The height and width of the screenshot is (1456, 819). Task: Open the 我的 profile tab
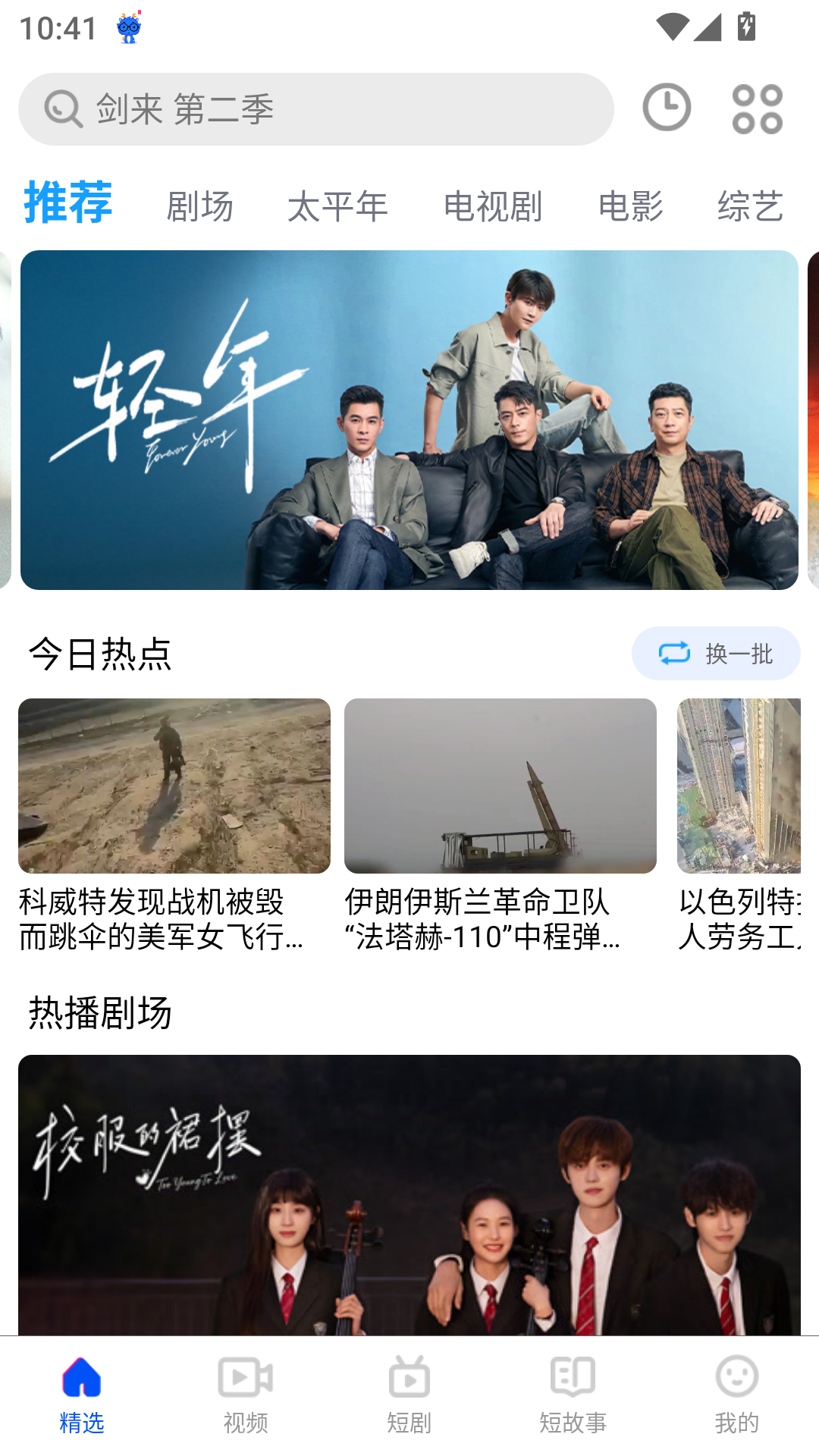pos(736,1395)
